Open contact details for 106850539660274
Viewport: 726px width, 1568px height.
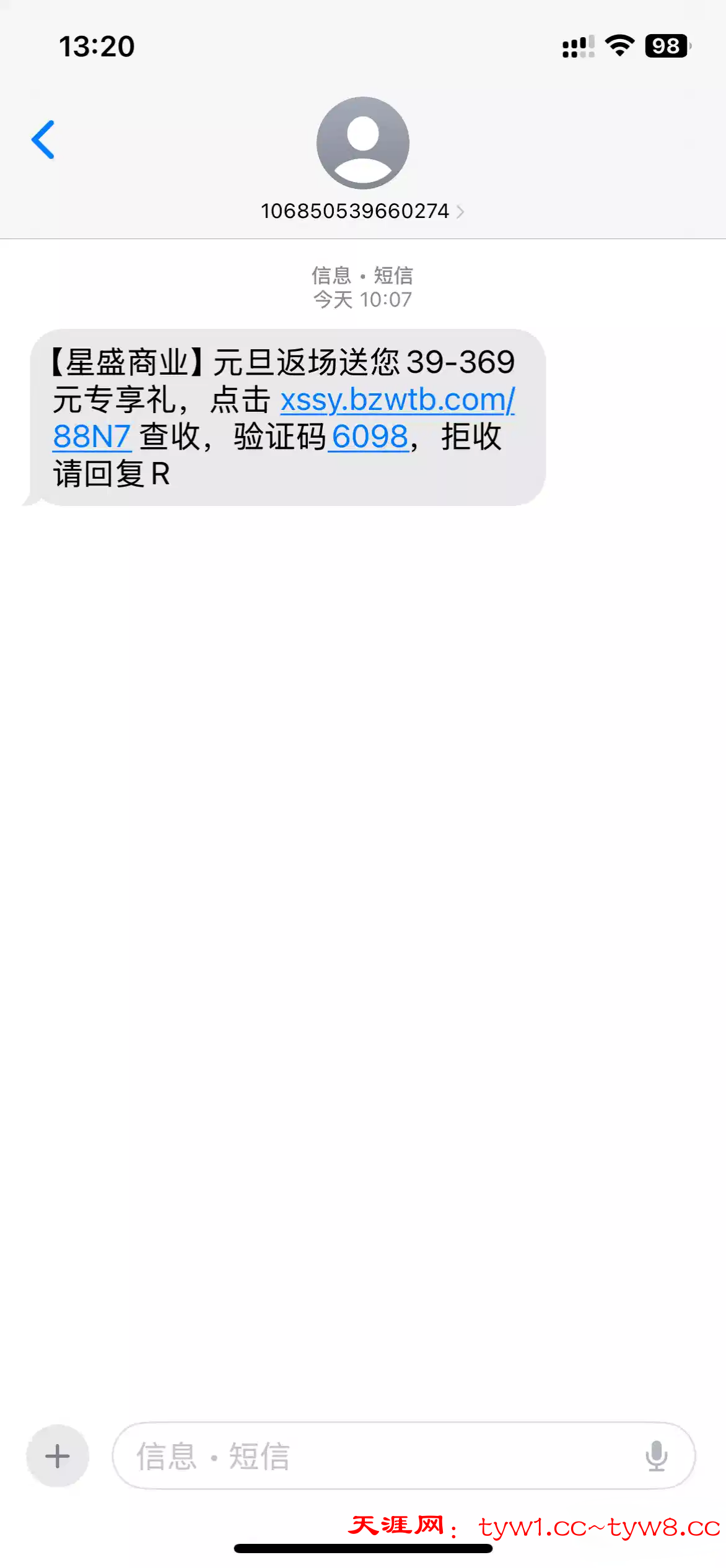point(362,211)
